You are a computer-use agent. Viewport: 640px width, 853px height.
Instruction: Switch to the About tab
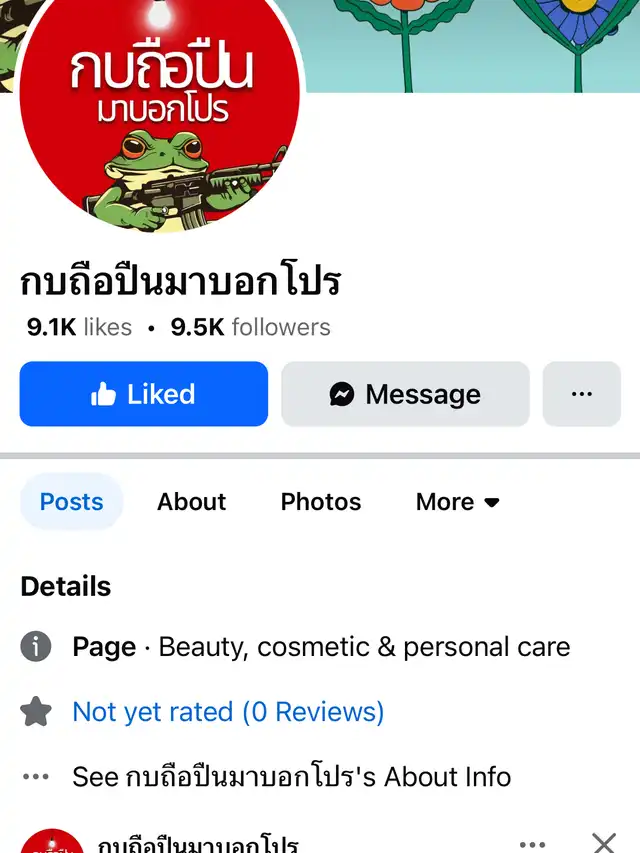pos(191,502)
